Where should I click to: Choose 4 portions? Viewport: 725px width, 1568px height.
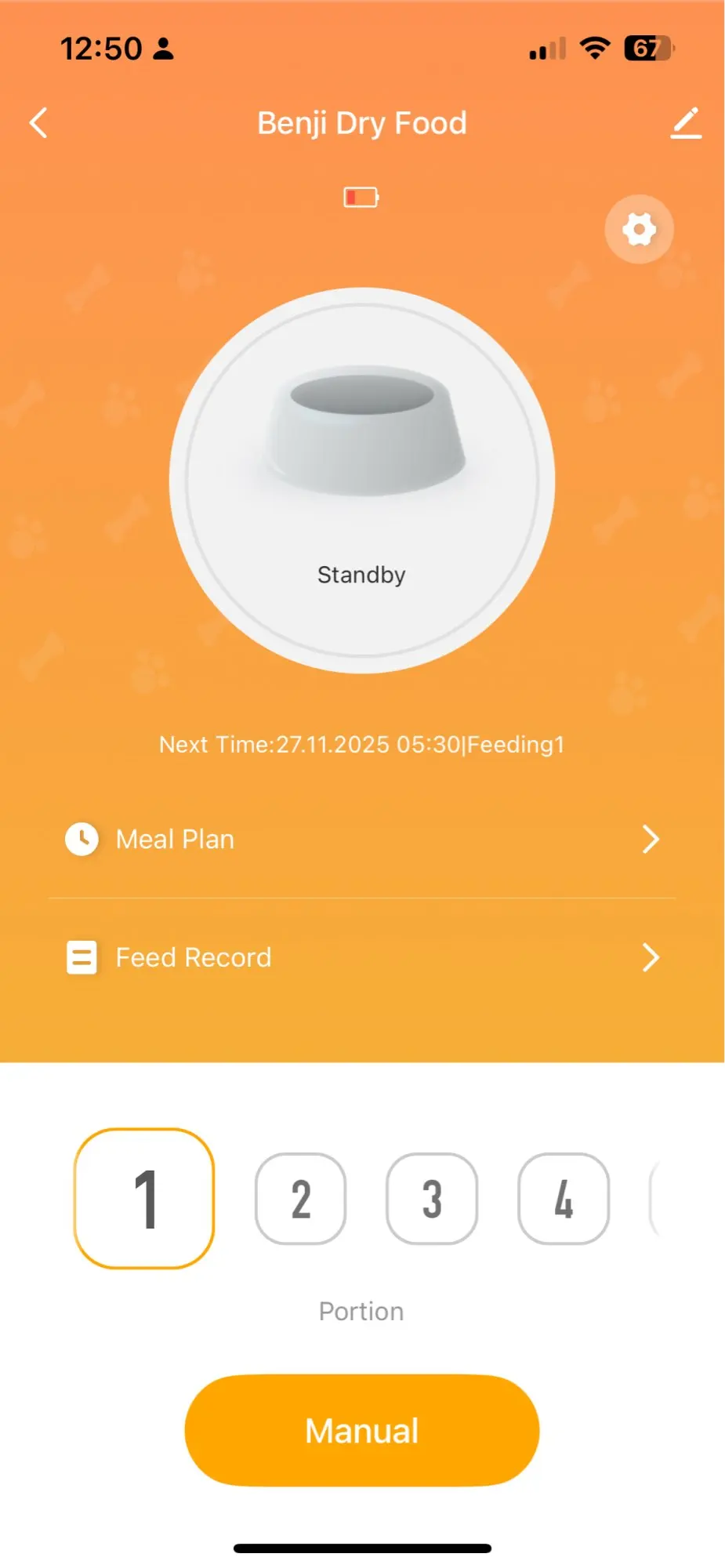click(564, 1198)
